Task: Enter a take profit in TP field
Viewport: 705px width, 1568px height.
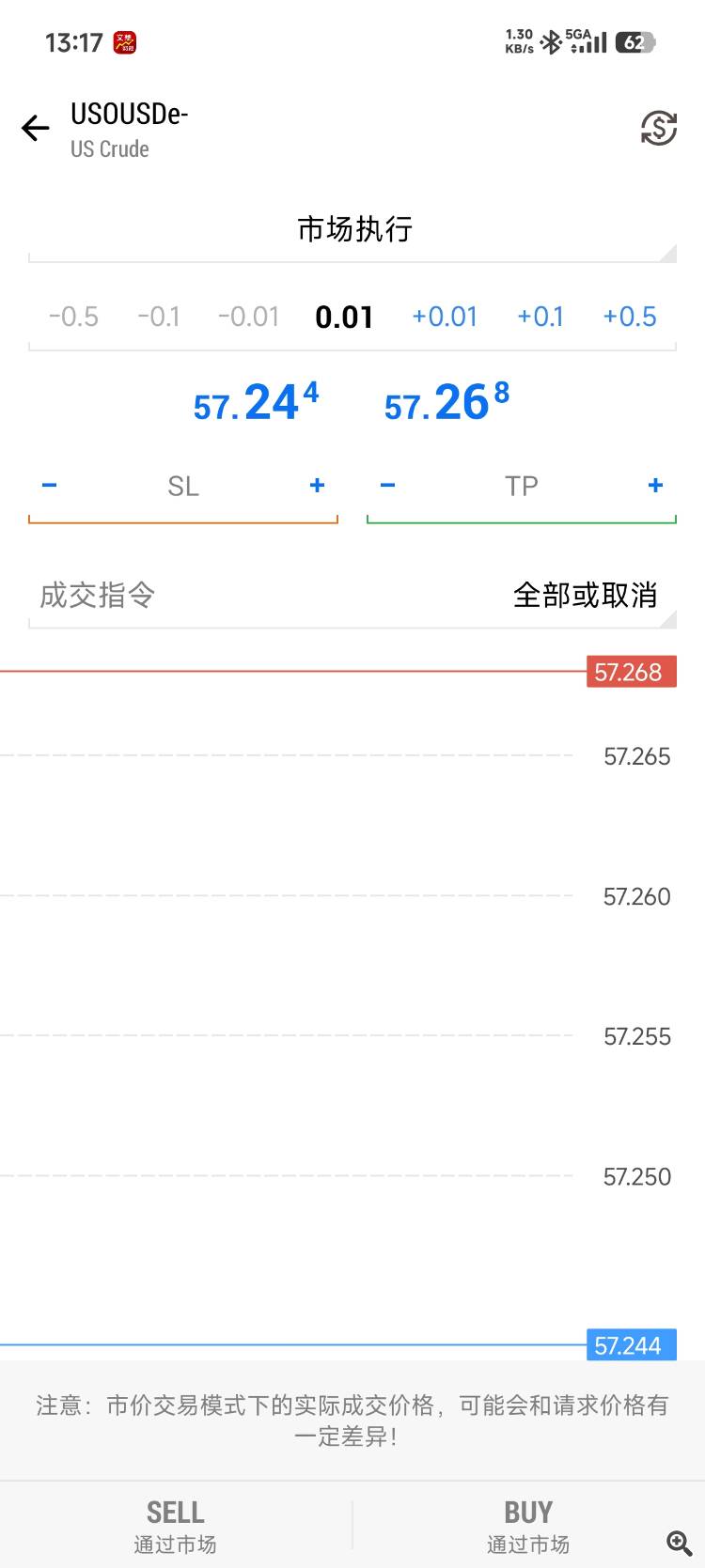Action: [522, 486]
